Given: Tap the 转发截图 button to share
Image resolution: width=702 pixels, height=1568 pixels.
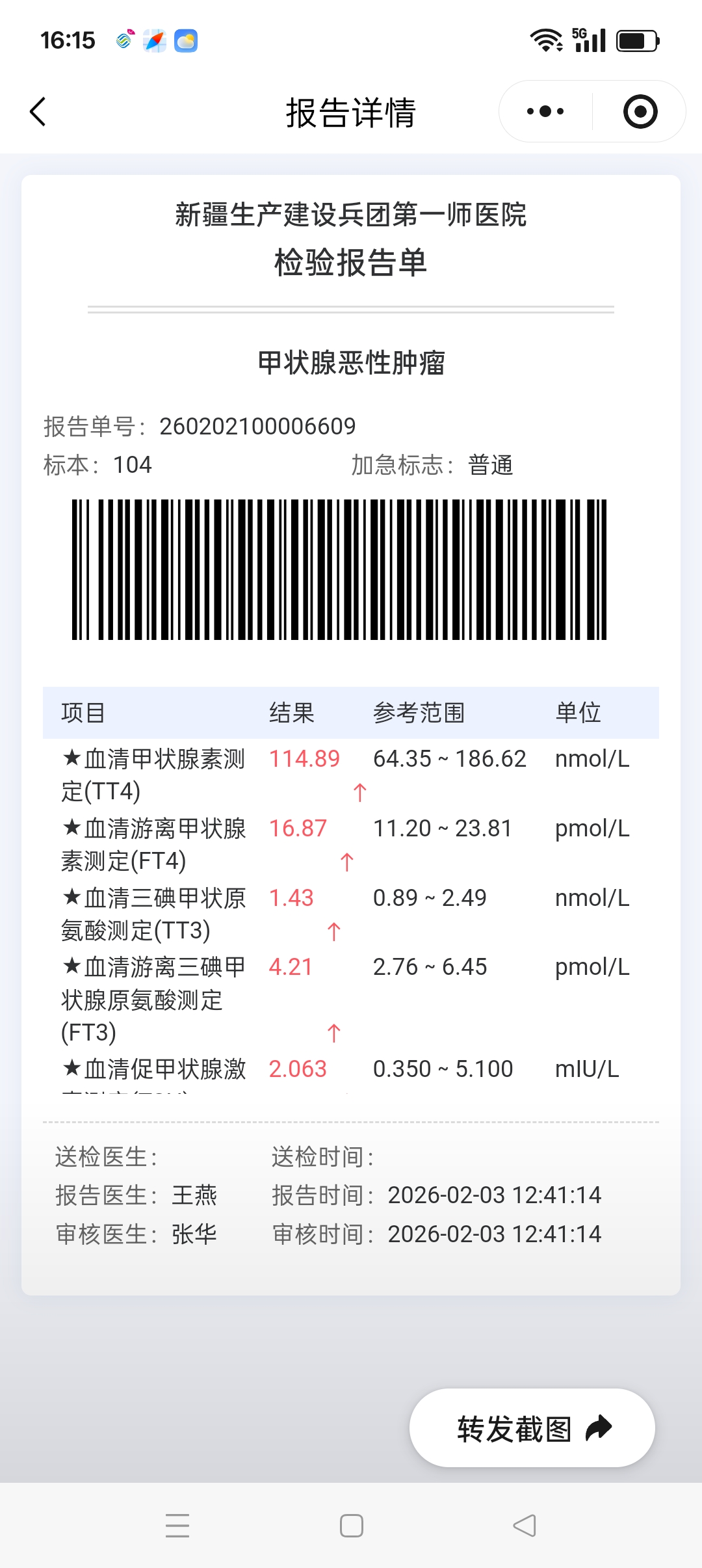Looking at the screenshot, I should coord(532,1428).
